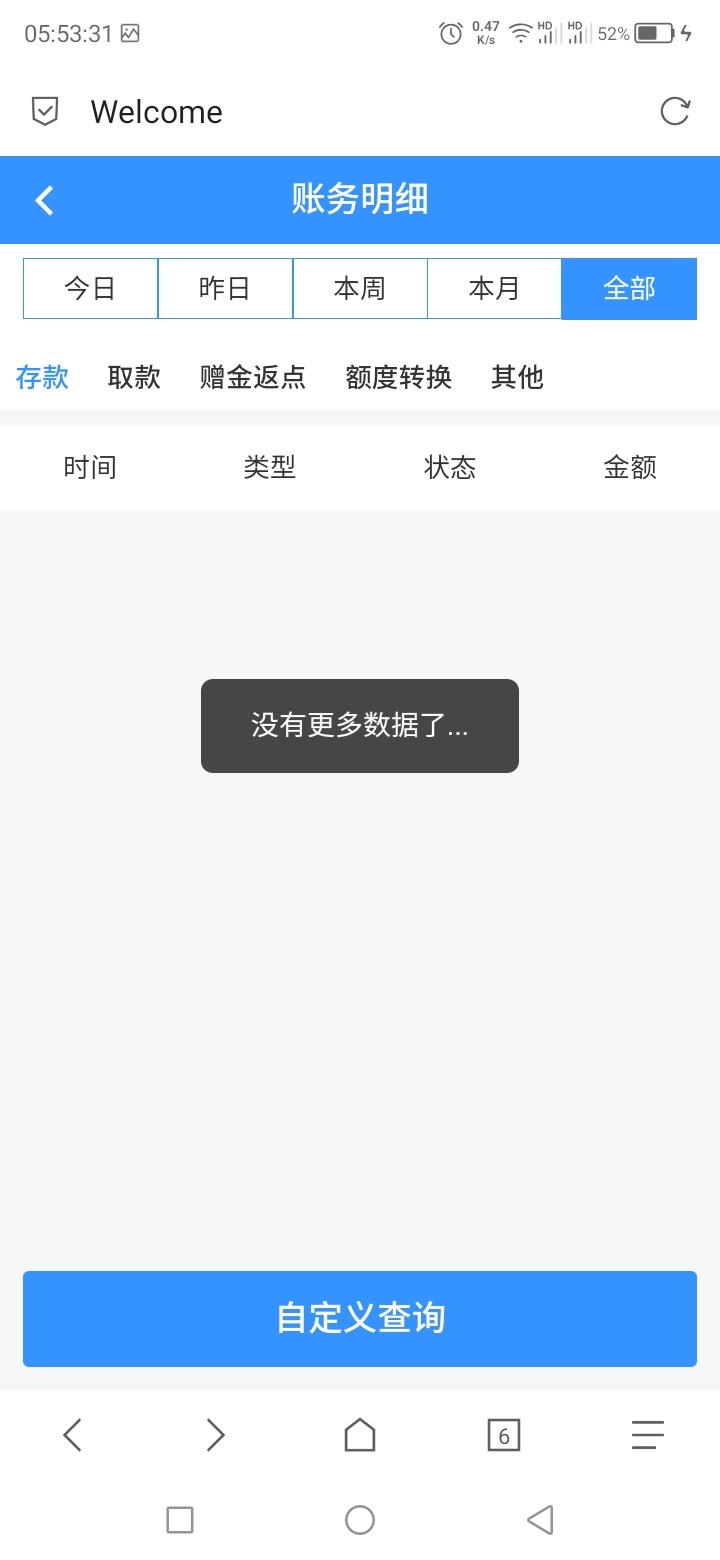The height and width of the screenshot is (1560, 720).
Task: Filter records by 昨日
Action: click(x=225, y=289)
